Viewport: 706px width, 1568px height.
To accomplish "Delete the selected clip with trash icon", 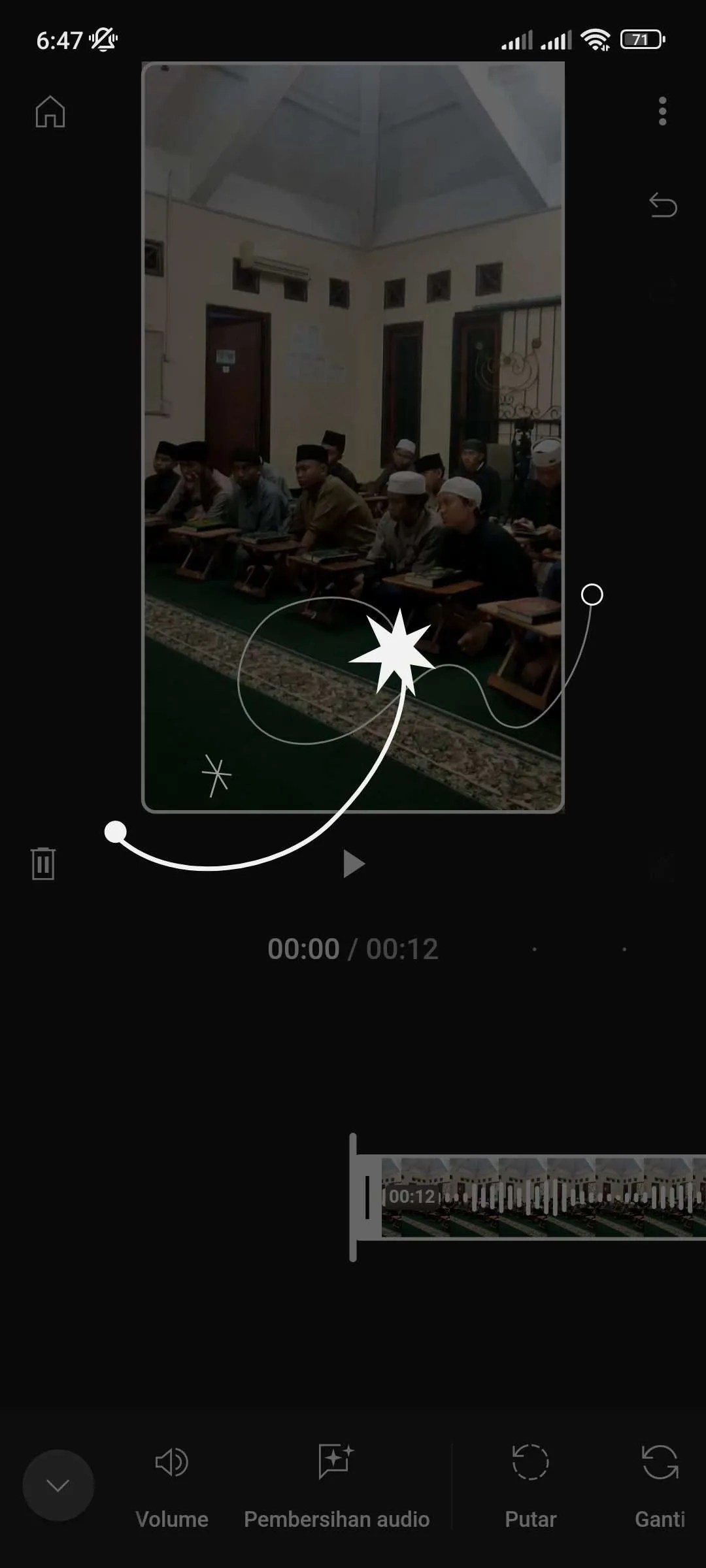I will pos(43,864).
